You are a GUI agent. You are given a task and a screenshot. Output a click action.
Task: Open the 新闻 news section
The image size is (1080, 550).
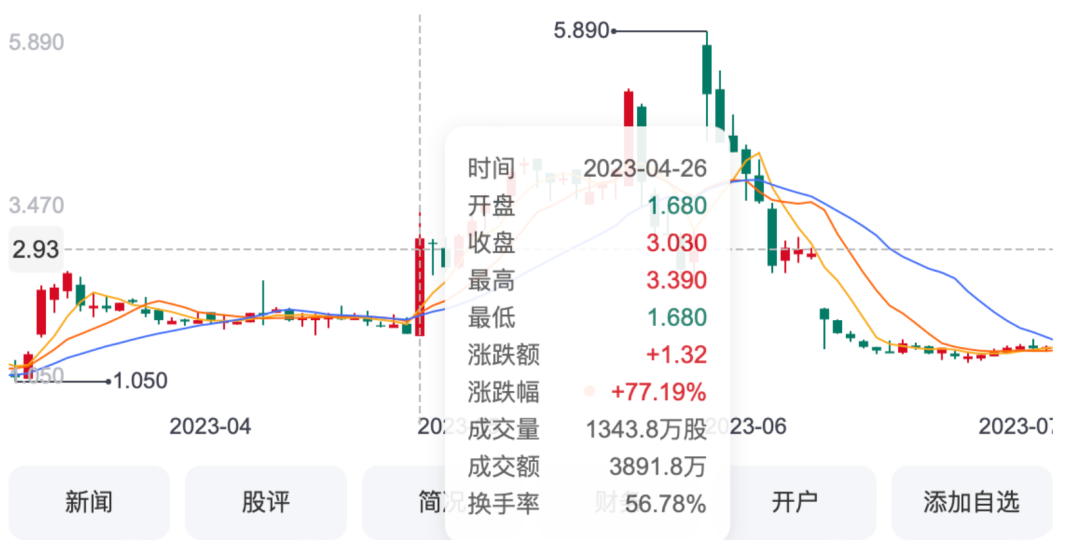(88, 501)
